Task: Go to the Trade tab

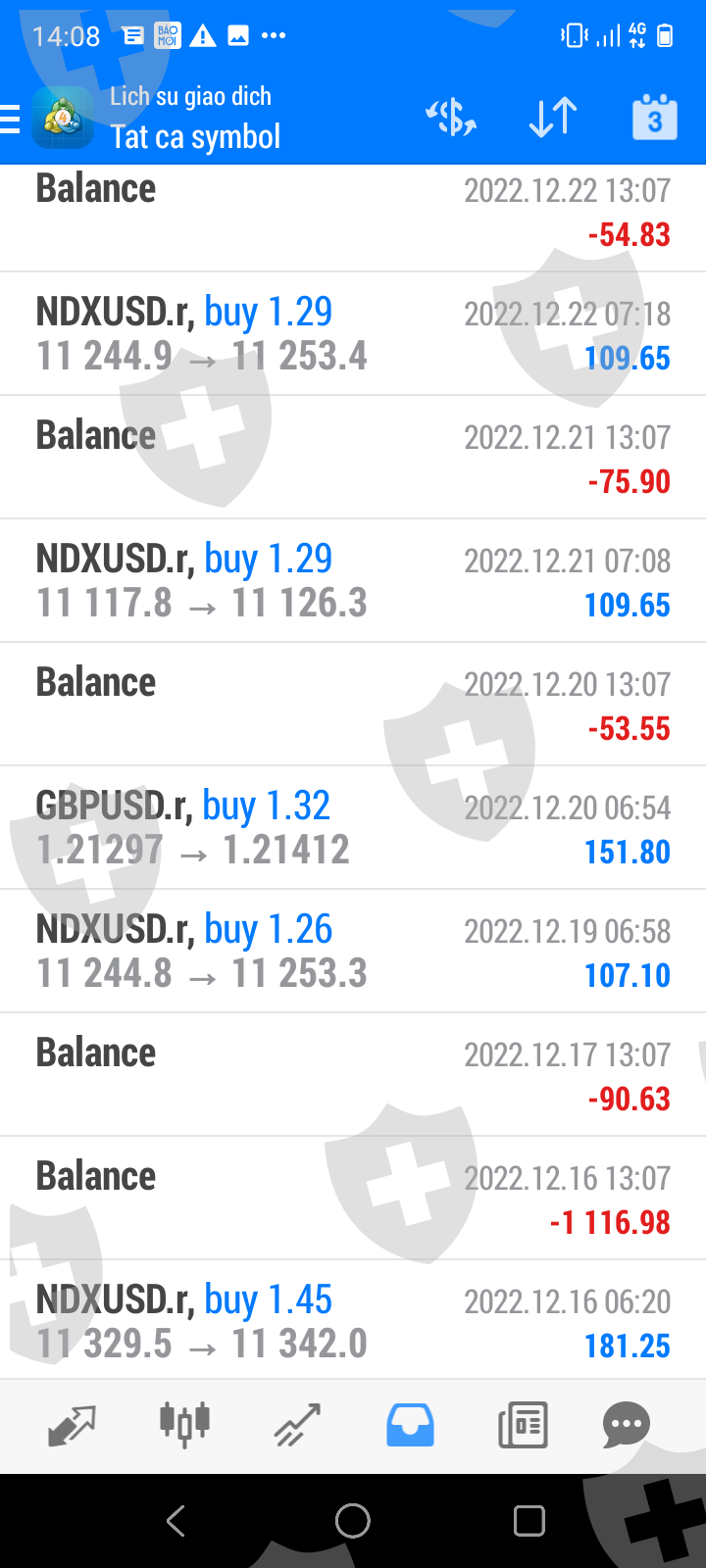Action: pyautogui.click(x=297, y=1425)
